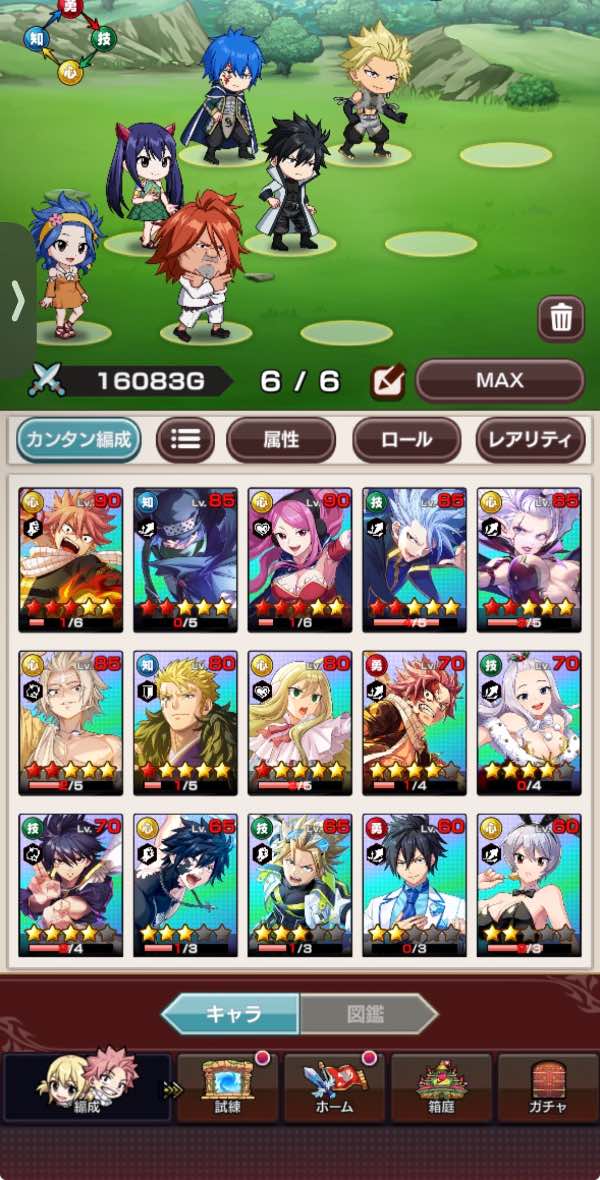Open ガチャ in bottom navigation
Viewport: 600px width, 1180px height.
(547, 1087)
